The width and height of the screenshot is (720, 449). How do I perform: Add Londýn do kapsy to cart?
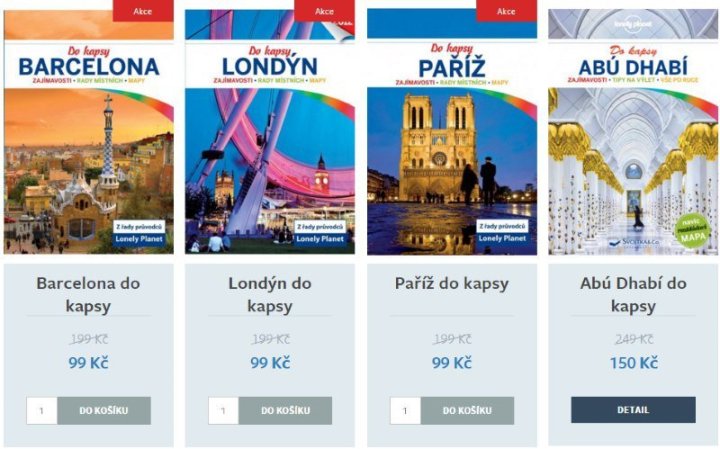click(286, 411)
